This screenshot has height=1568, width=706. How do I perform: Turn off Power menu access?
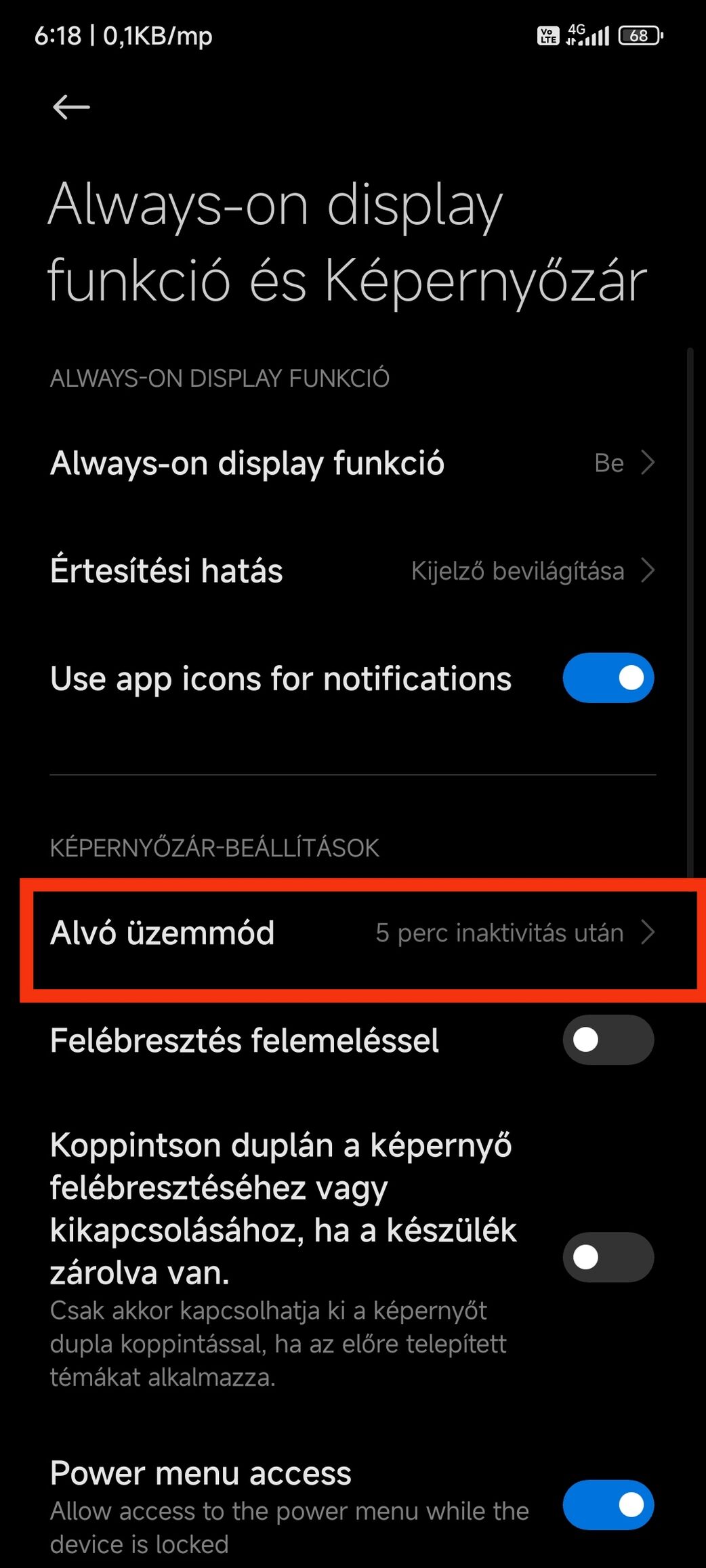pos(608,1505)
